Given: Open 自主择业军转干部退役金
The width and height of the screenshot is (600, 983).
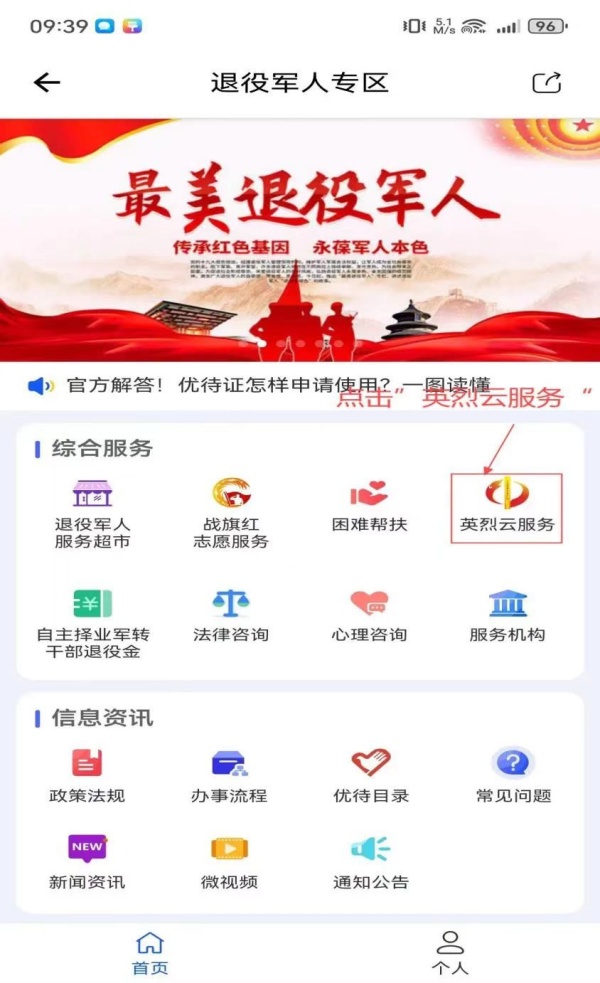Looking at the screenshot, I should coord(93,623).
